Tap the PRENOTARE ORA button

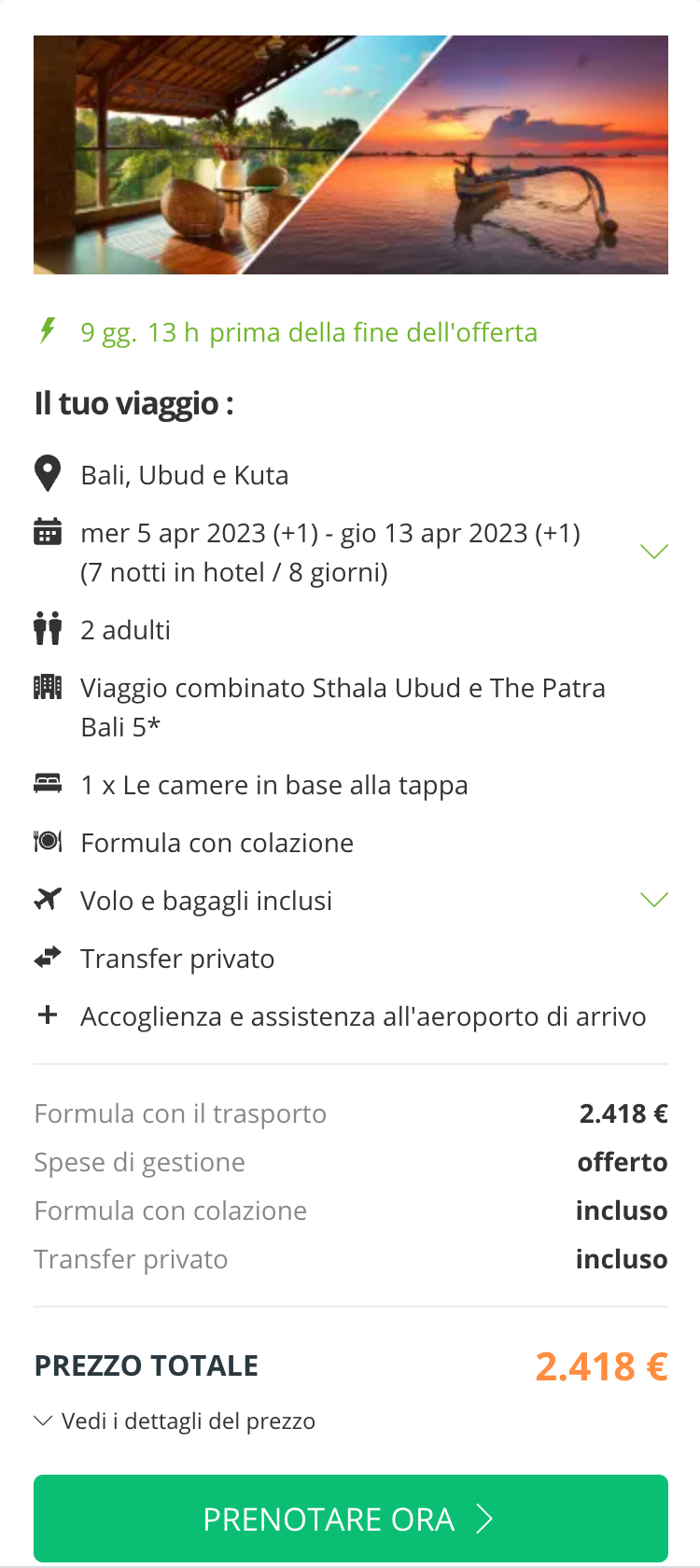pyautogui.click(x=351, y=1519)
